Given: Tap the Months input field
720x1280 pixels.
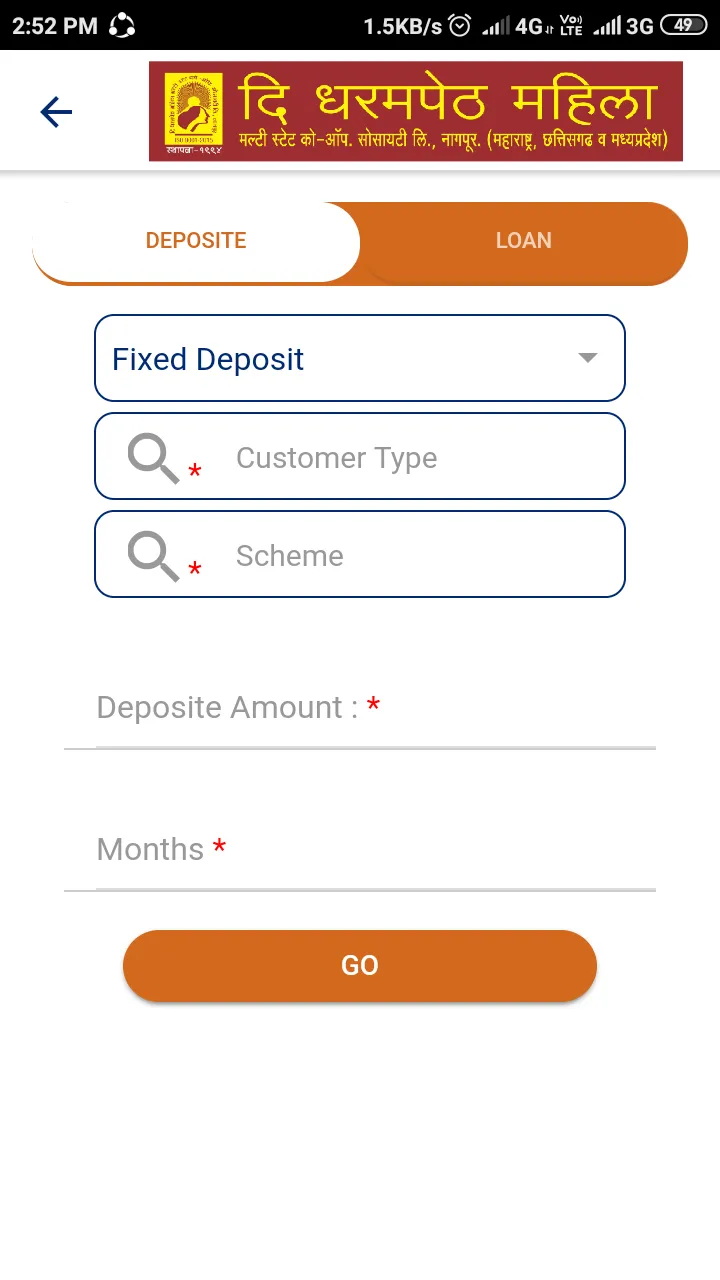Looking at the screenshot, I should [360, 850].
